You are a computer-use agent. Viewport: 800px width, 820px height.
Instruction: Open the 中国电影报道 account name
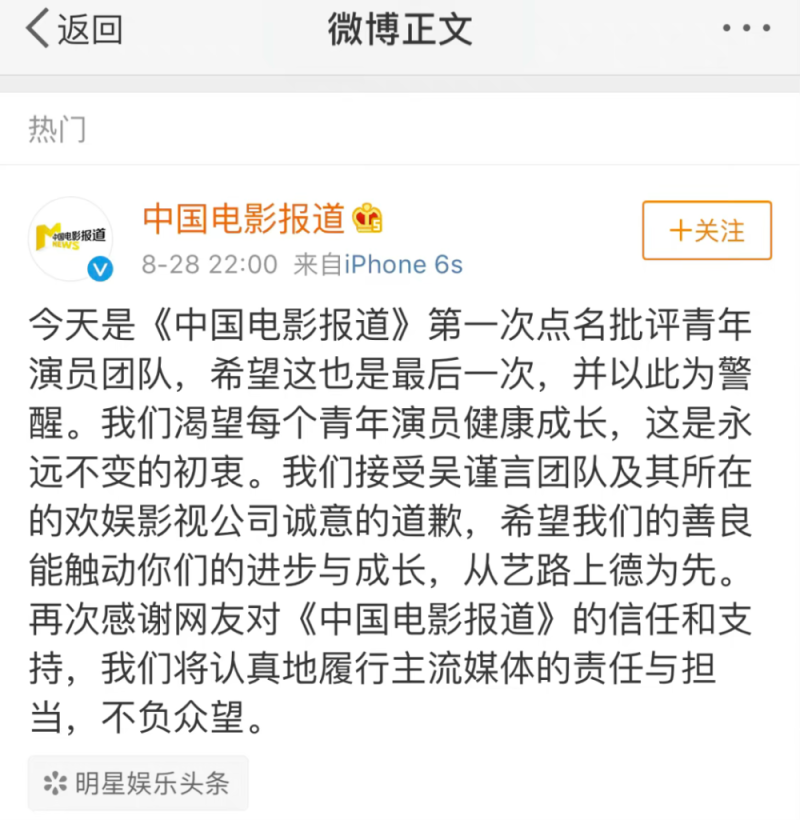click(244, 217)
